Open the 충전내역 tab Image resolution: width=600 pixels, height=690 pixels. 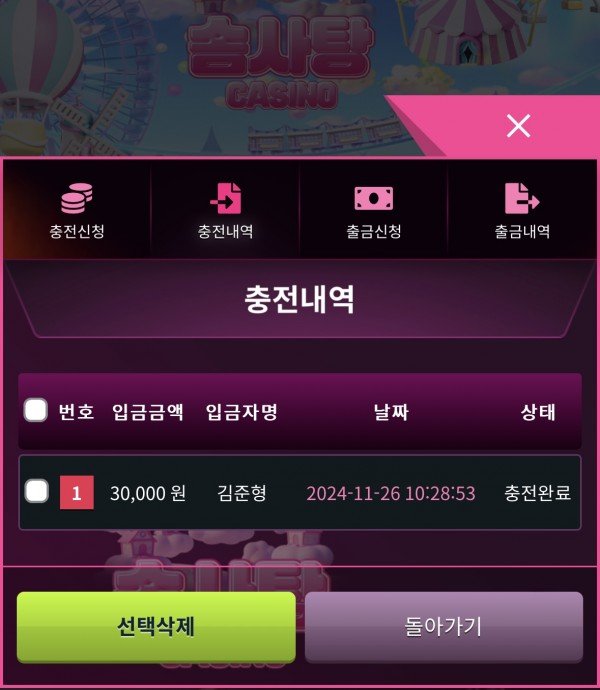tap(225, 210)
